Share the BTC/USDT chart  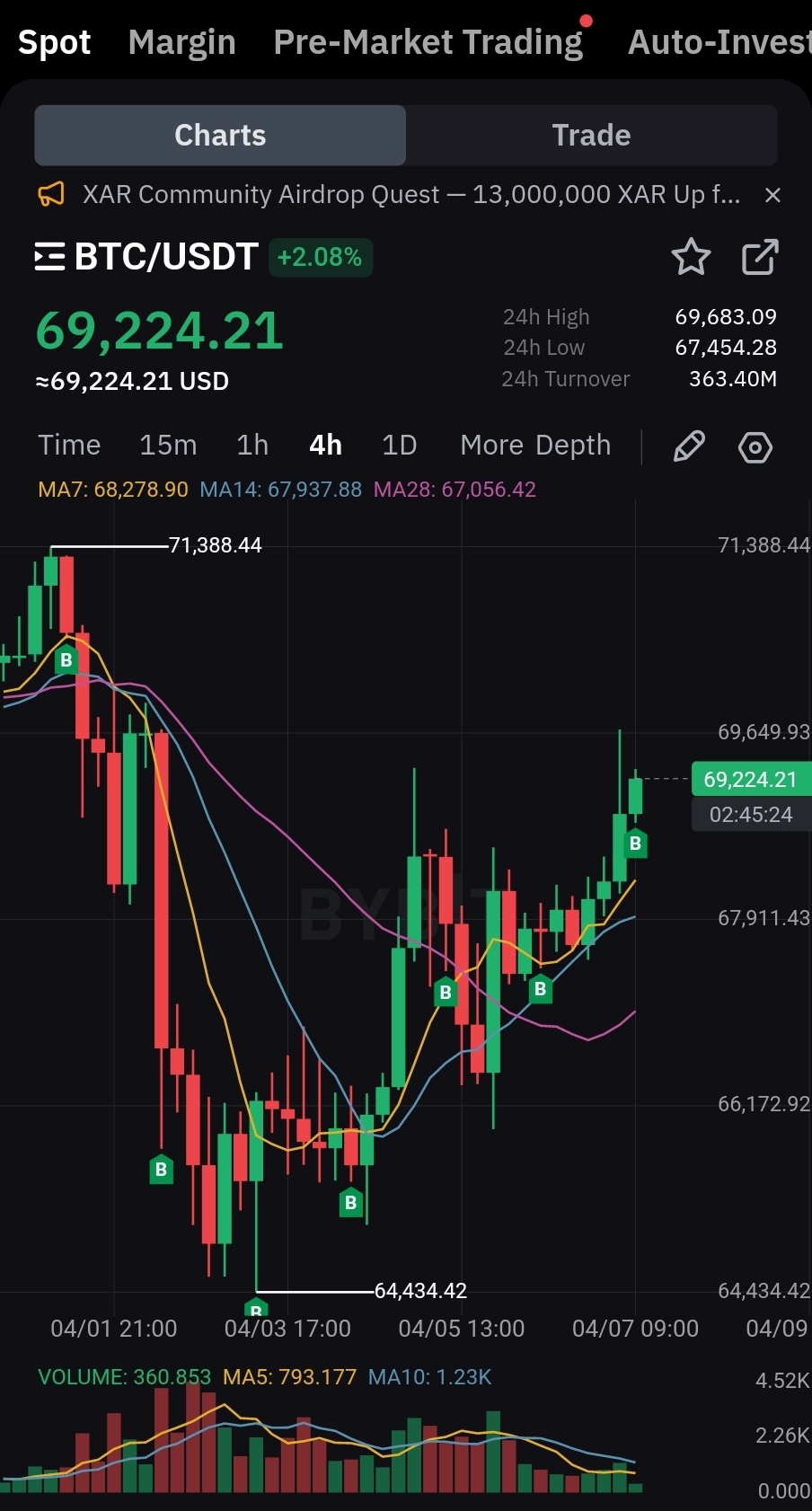point(760,258)
